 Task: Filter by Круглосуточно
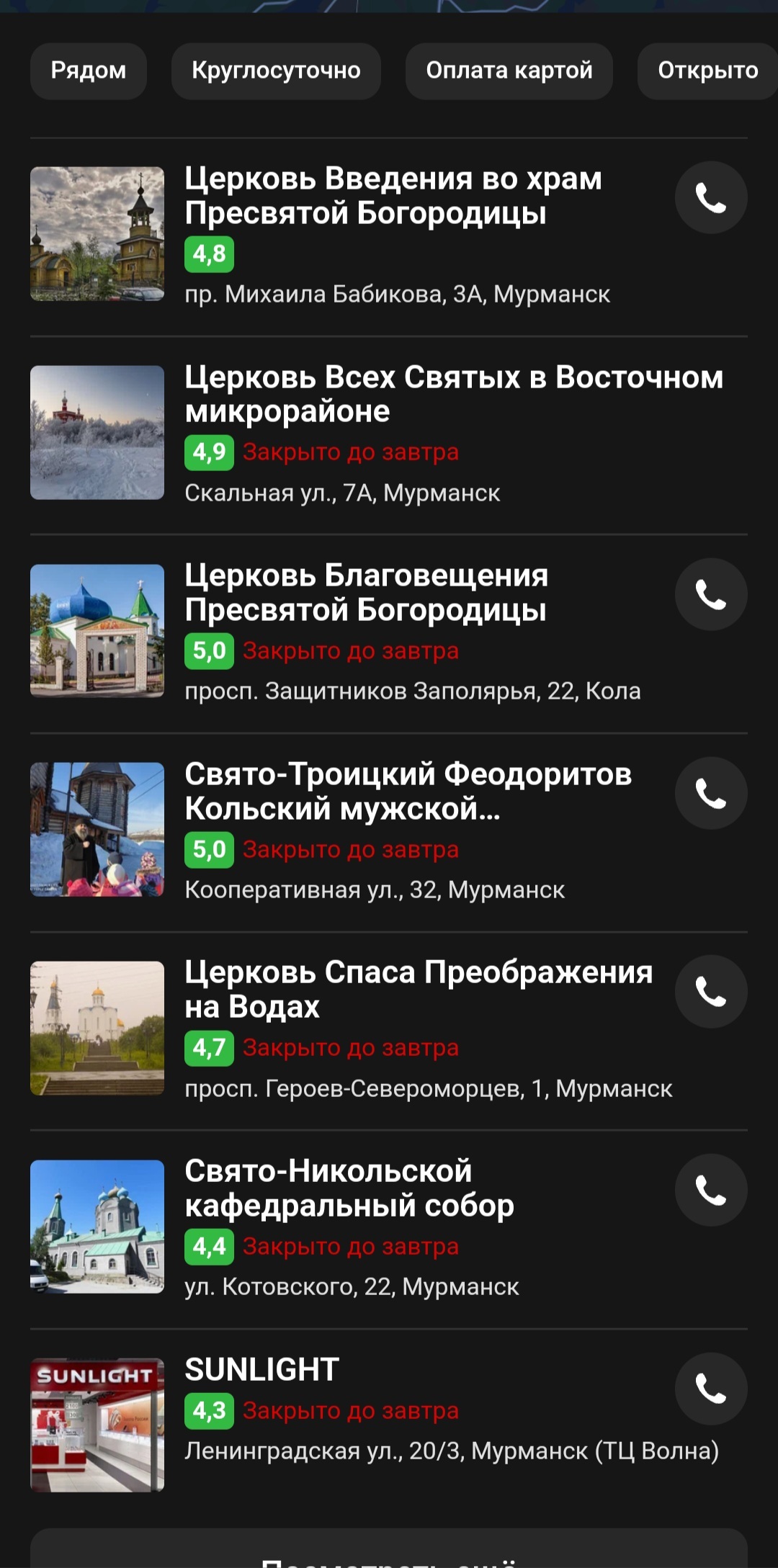tap(276, 71)
